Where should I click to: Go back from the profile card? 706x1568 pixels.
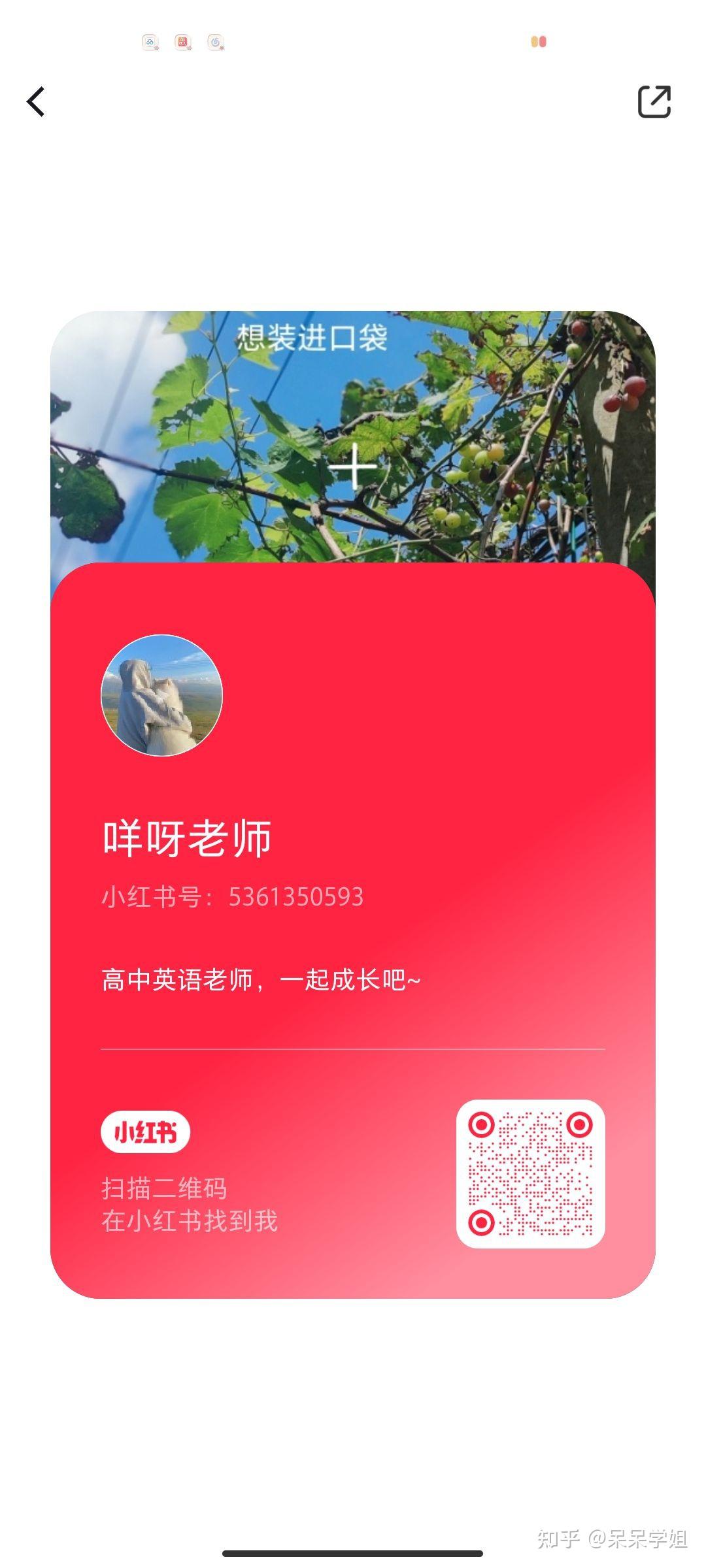(37, 102)
